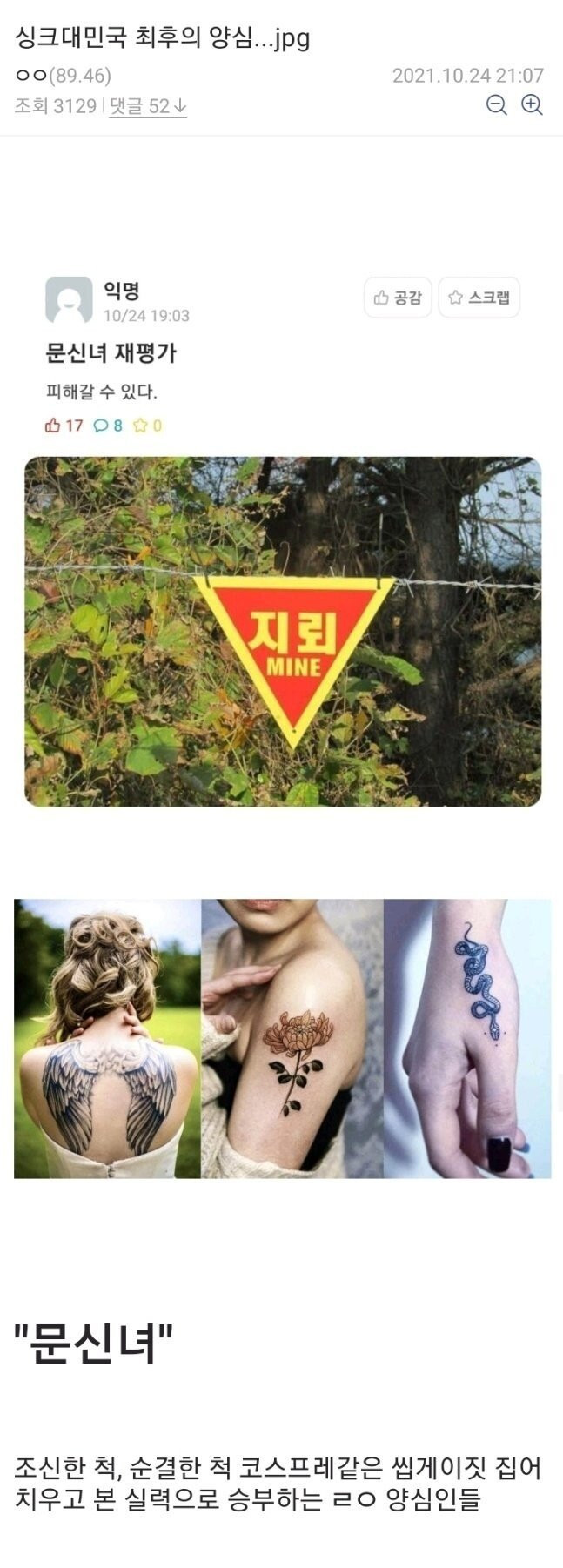
Task: Tap the zoom in magnifier icon
Action: tap(532, 105)
